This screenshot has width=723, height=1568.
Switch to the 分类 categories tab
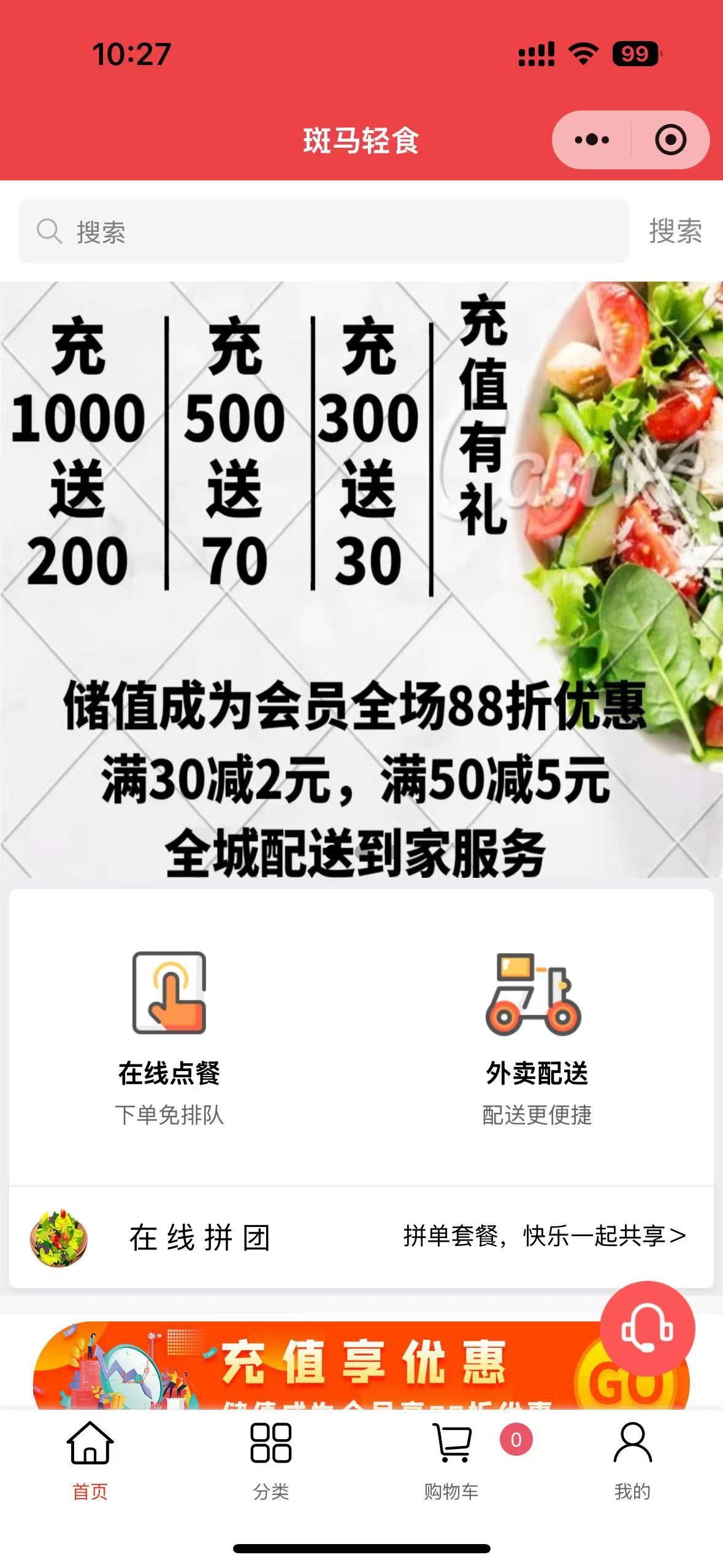(270, 1461)
